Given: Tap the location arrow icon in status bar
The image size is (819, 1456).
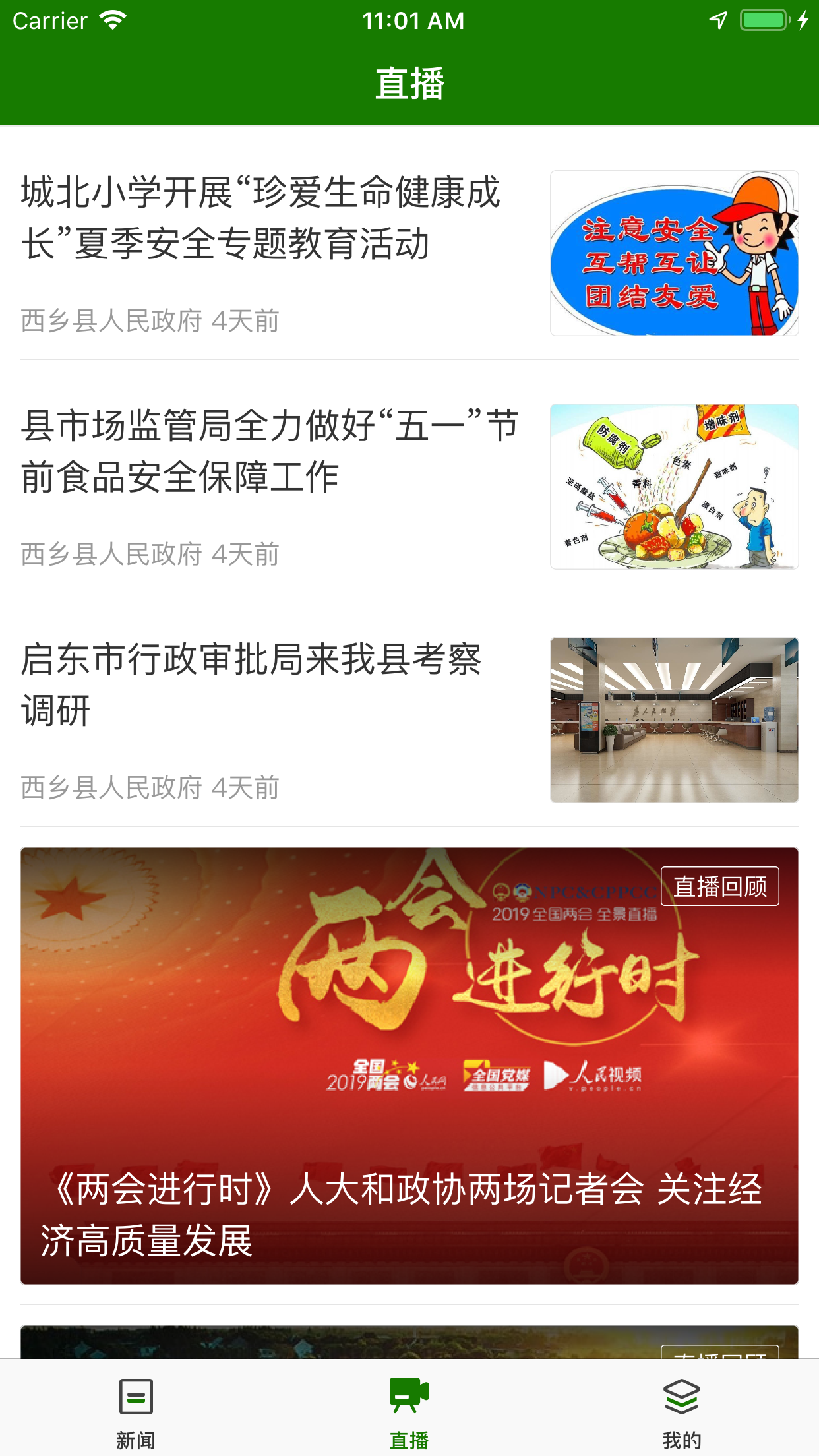Looking at the screenshot, I should pyautogui.click(x=717, y=20).
